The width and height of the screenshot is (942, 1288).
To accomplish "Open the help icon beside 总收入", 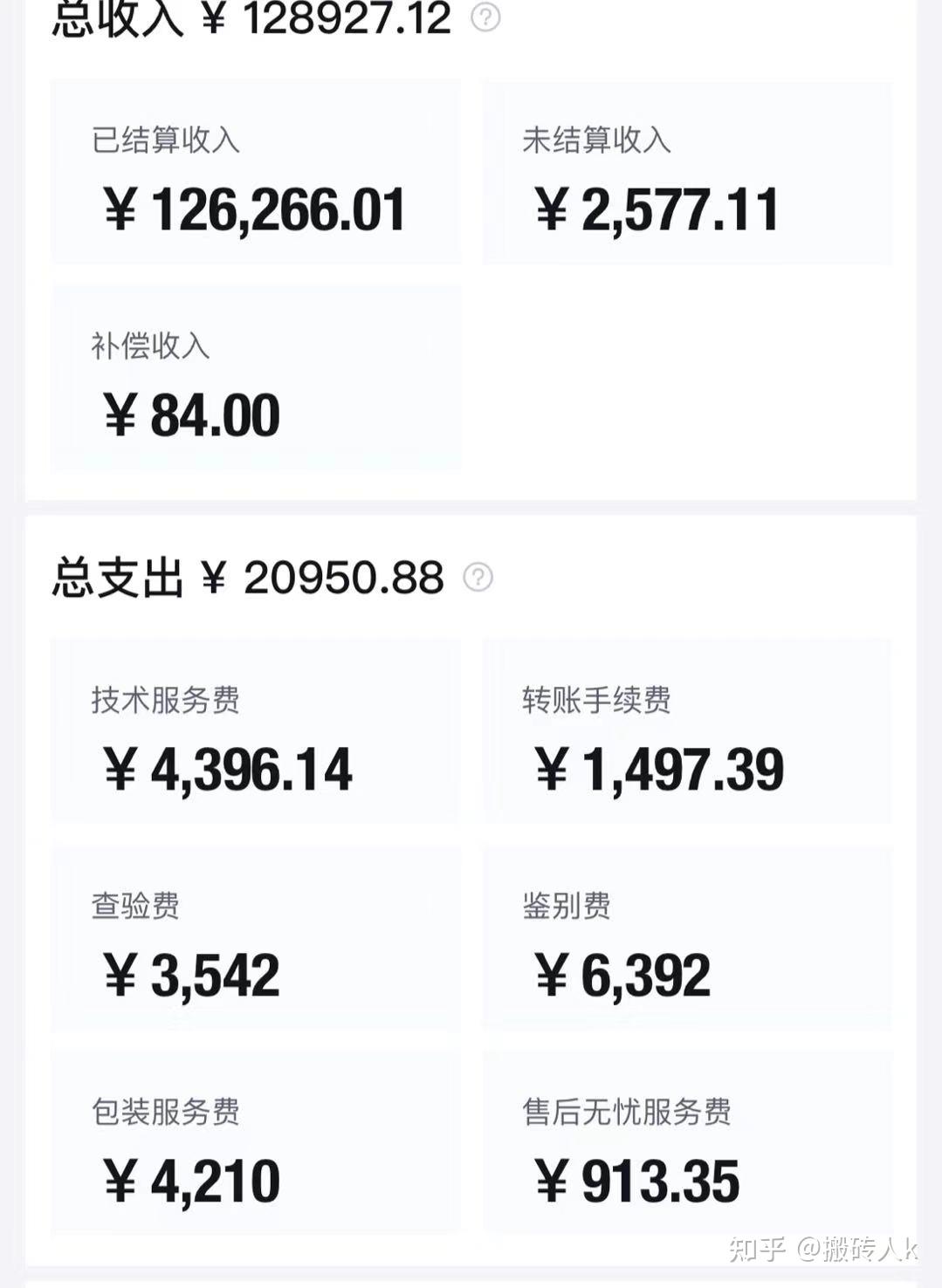I will 485,17.
